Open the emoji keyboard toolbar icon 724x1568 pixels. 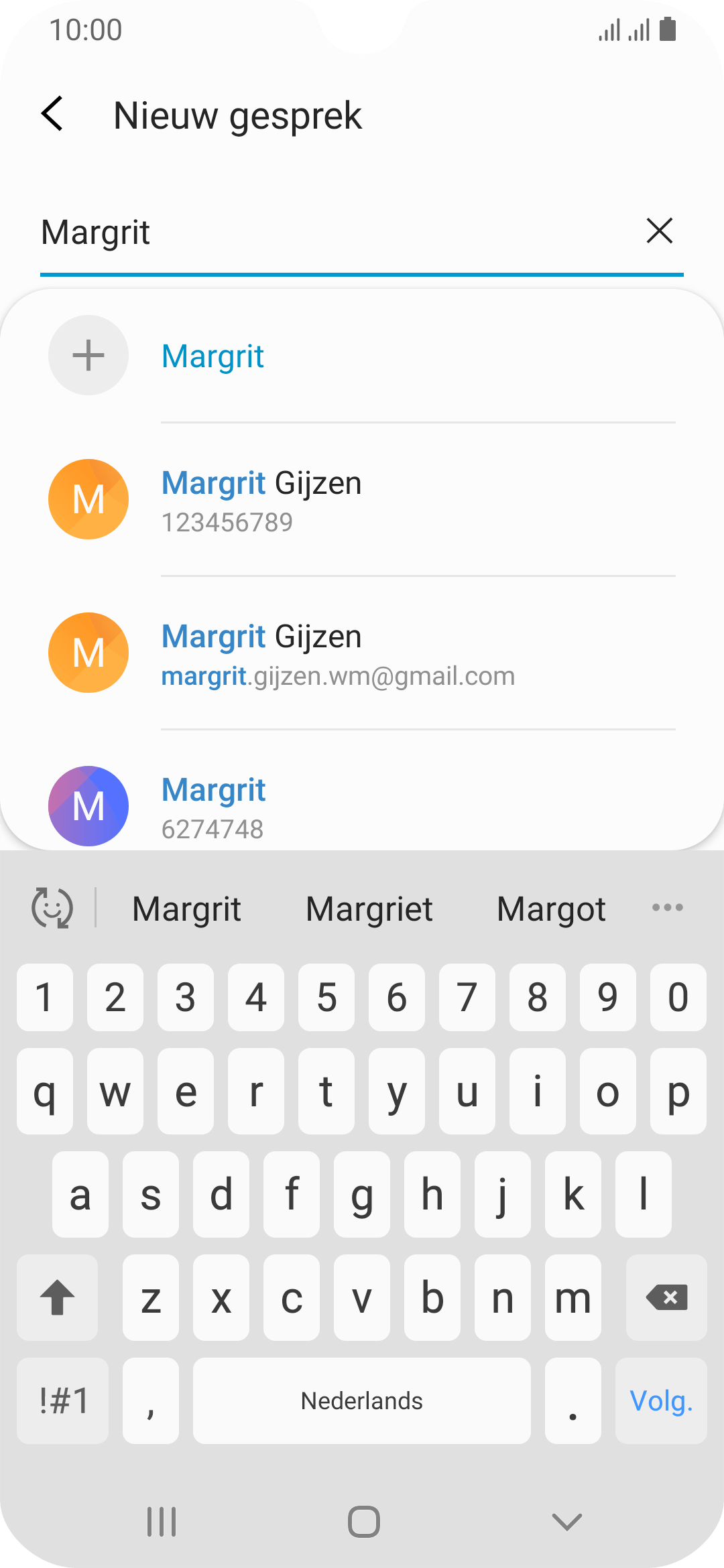52,909
